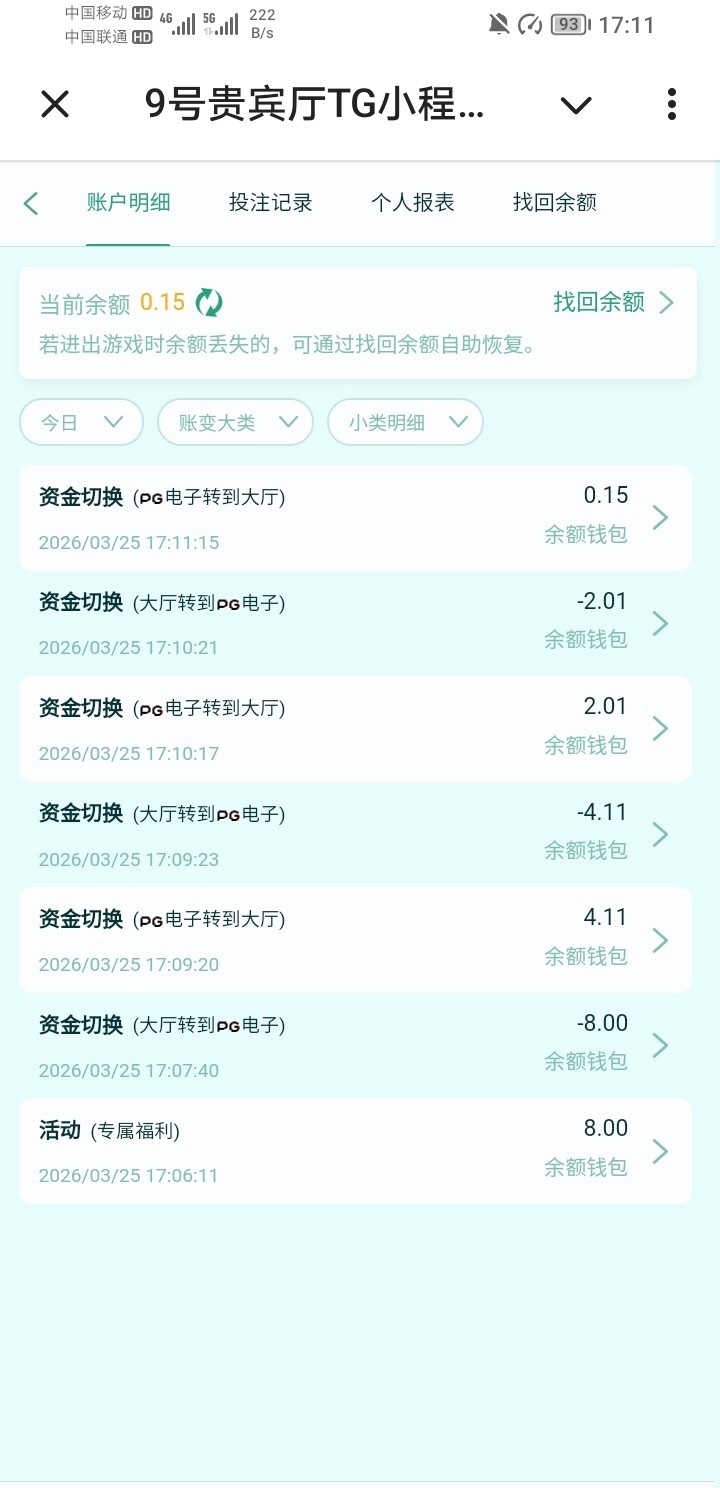Go back using the green arrow
Viewport: 720px width, 1488px height.
pyautogui.click(x=31, y=204)
